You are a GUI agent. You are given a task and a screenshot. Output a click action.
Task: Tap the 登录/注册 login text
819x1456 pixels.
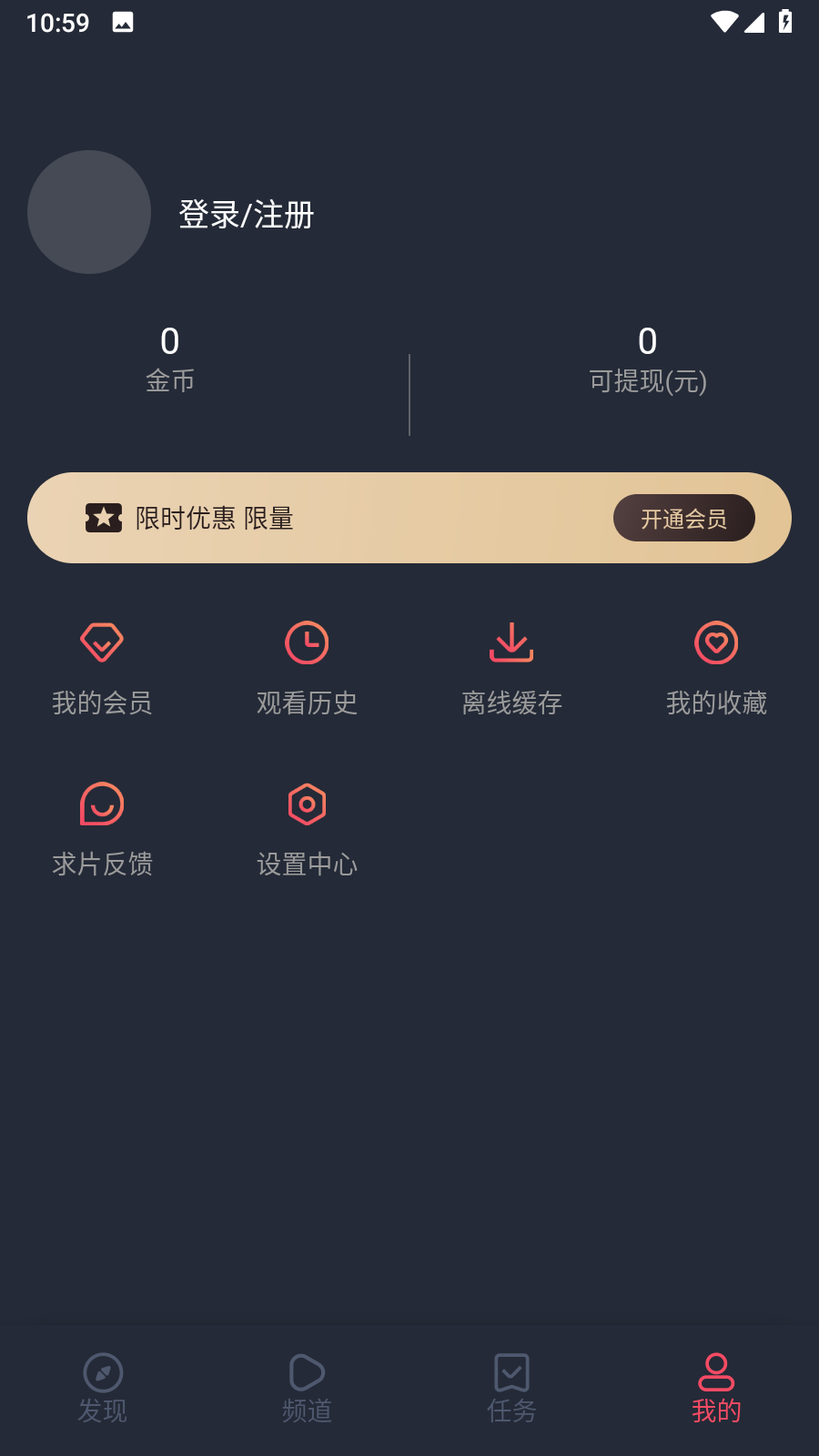pos(246,215)
